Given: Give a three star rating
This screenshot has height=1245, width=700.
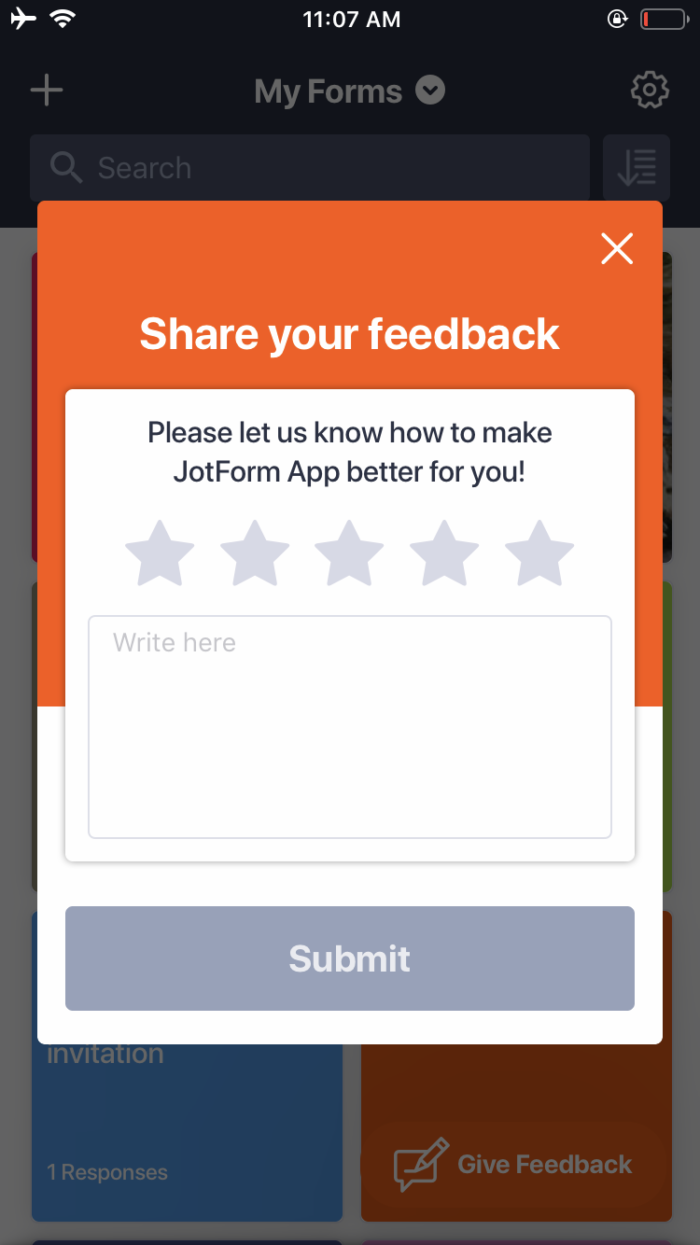Looking at the screenshot, I should [x=349, y=553].
